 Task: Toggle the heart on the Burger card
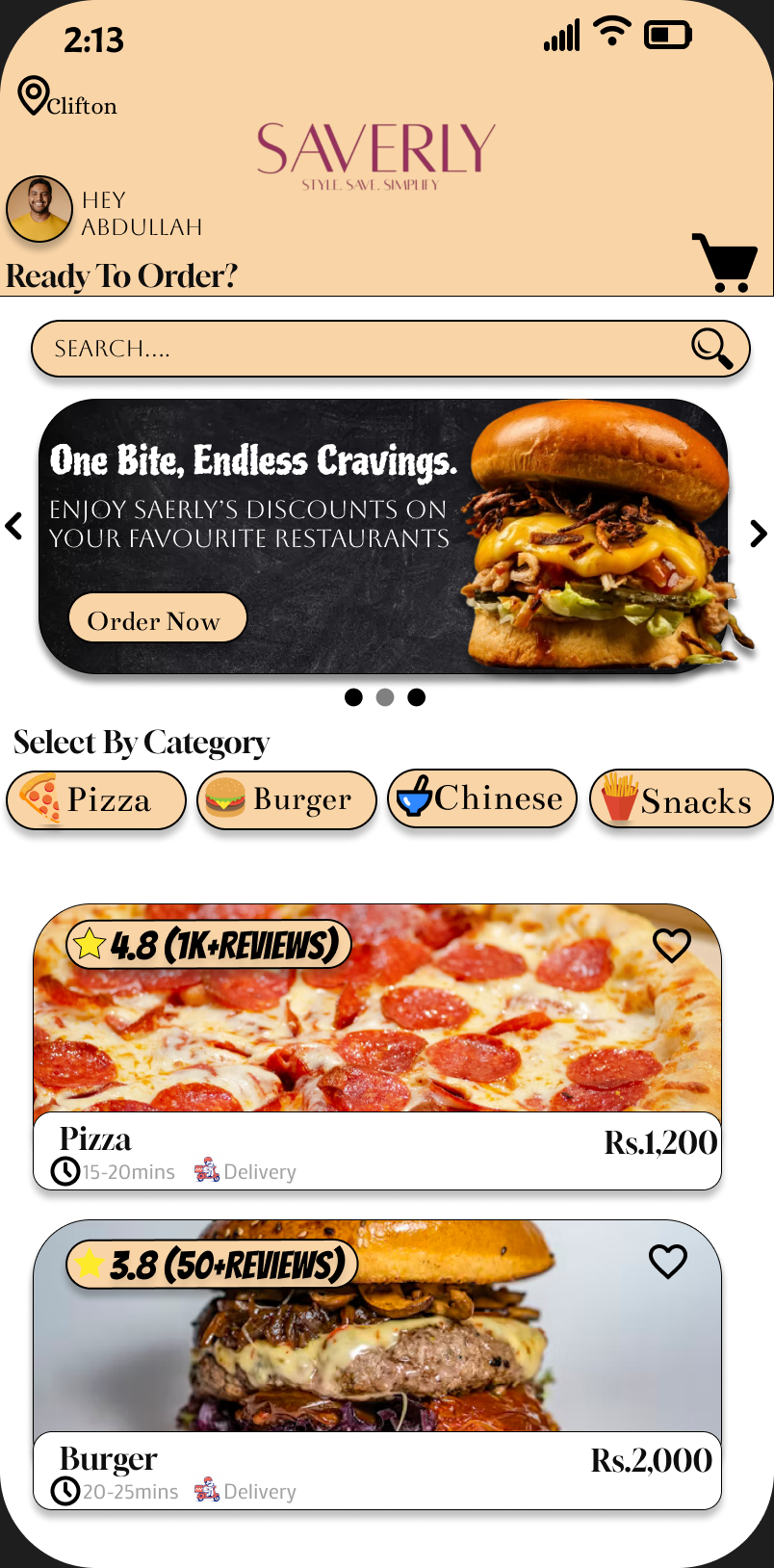[667, 1261]
